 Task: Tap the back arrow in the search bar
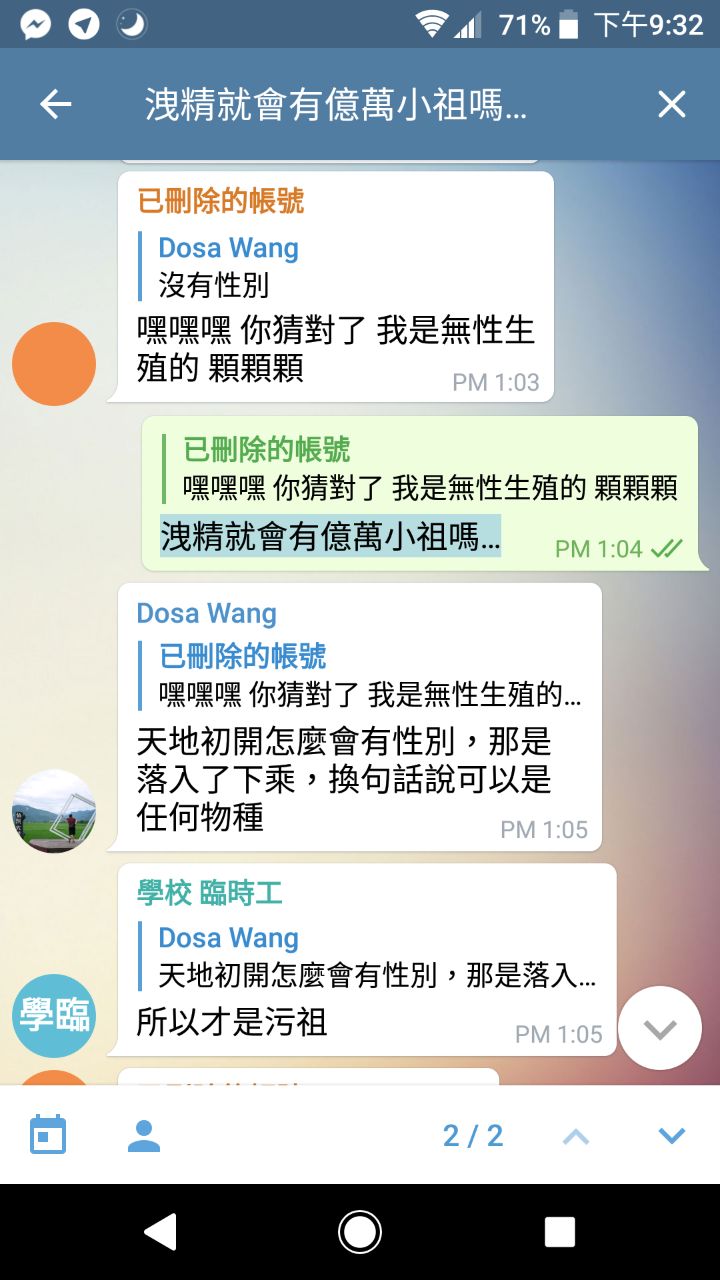coord(56,104)
